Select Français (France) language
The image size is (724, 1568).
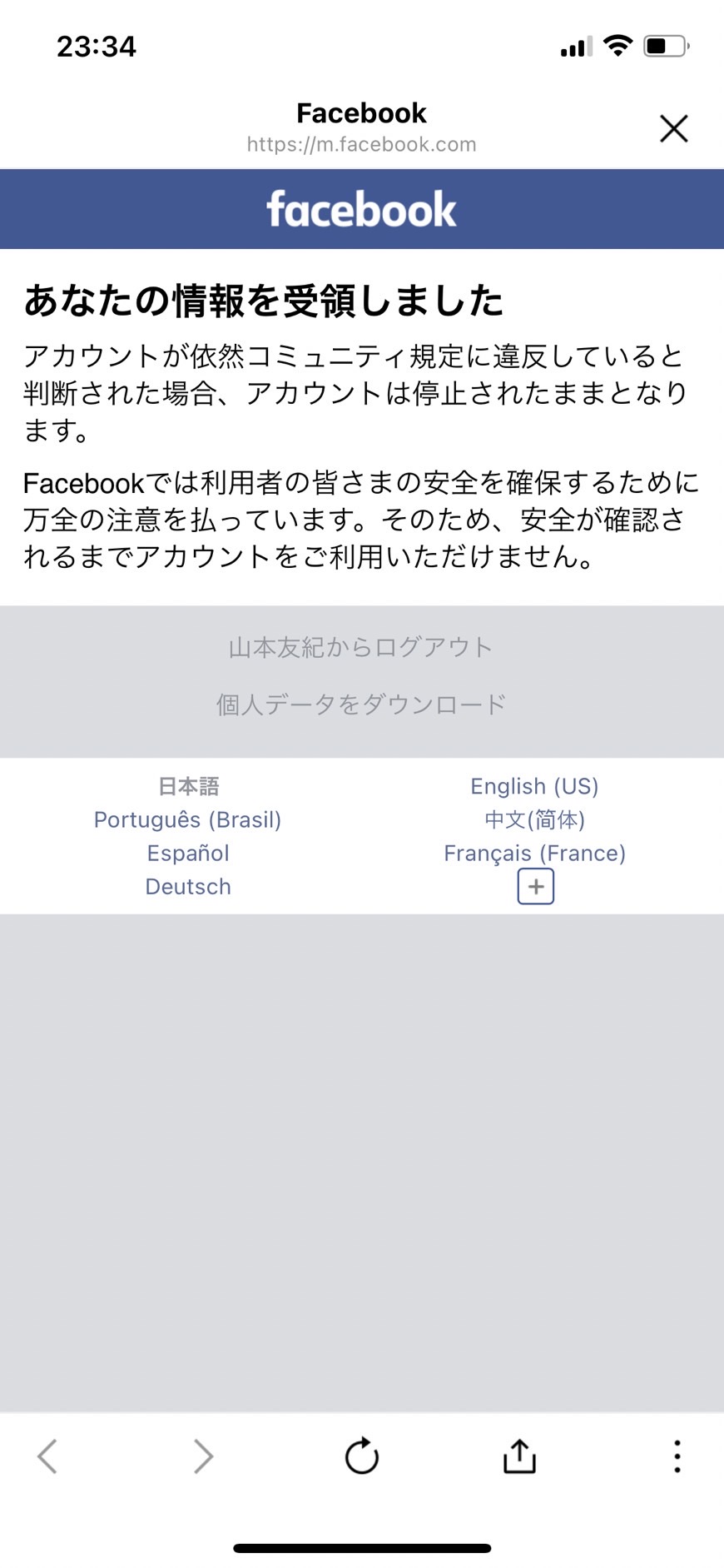pyautogui.click(x=534, y=853)
